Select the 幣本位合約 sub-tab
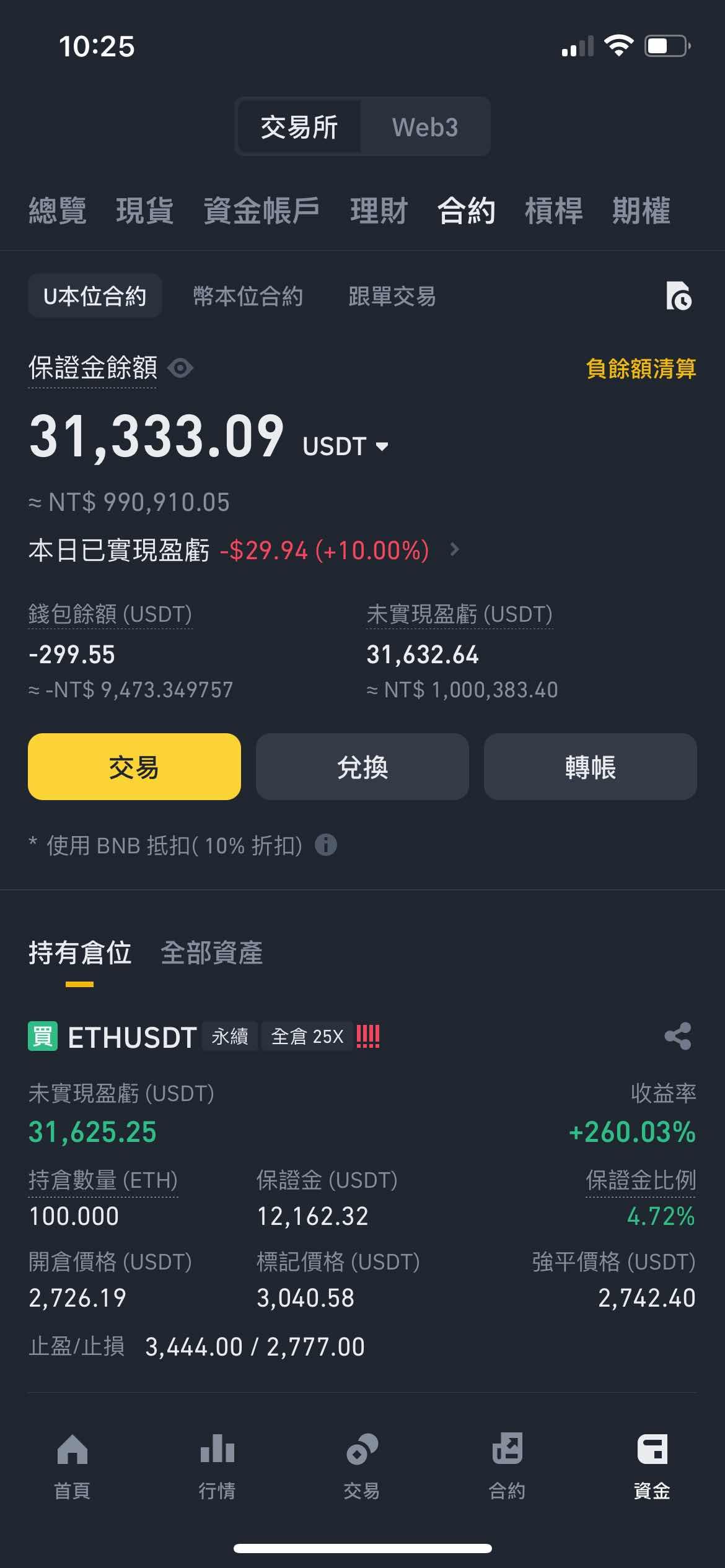Viewport: 725px width, 1568px height. pos(248,296)
